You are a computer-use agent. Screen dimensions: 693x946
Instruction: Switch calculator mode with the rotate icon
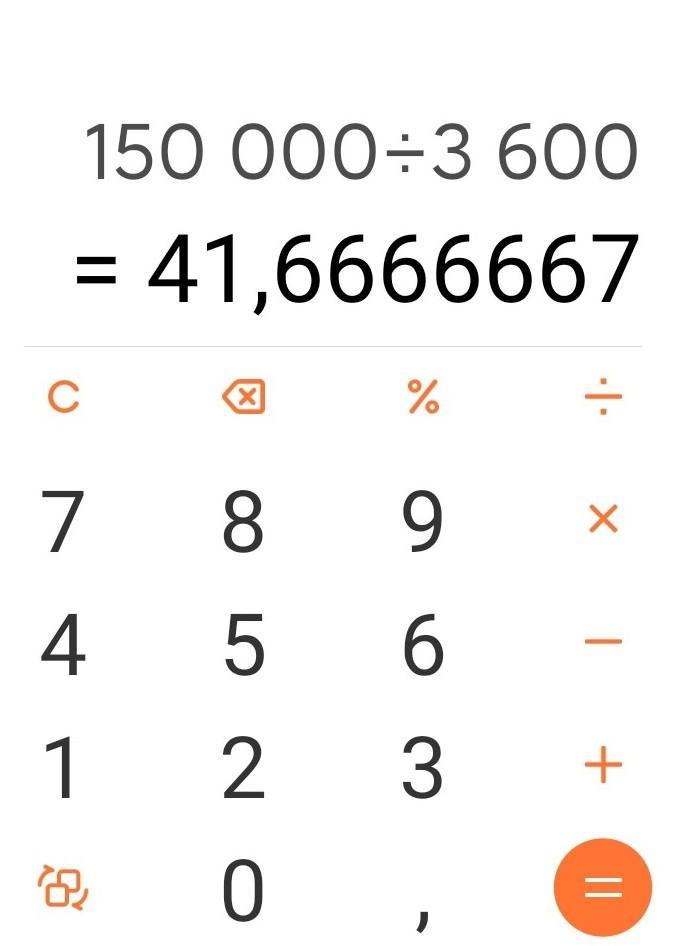(x=63, y=887)
